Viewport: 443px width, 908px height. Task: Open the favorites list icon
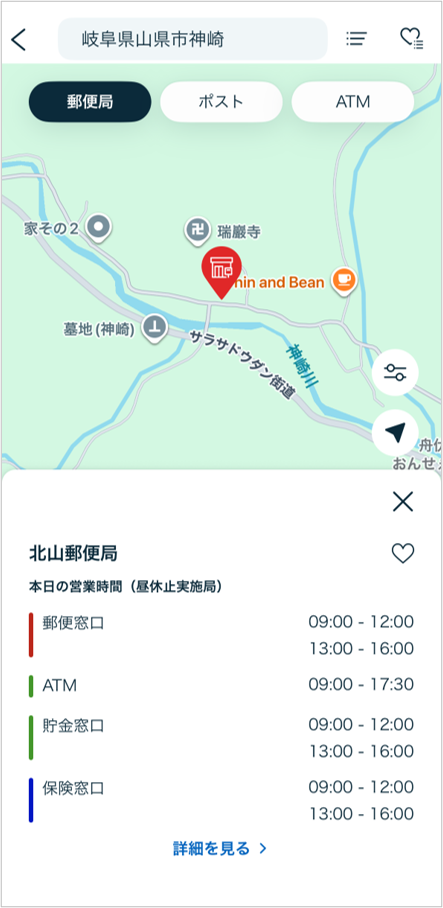coord(412,39)
